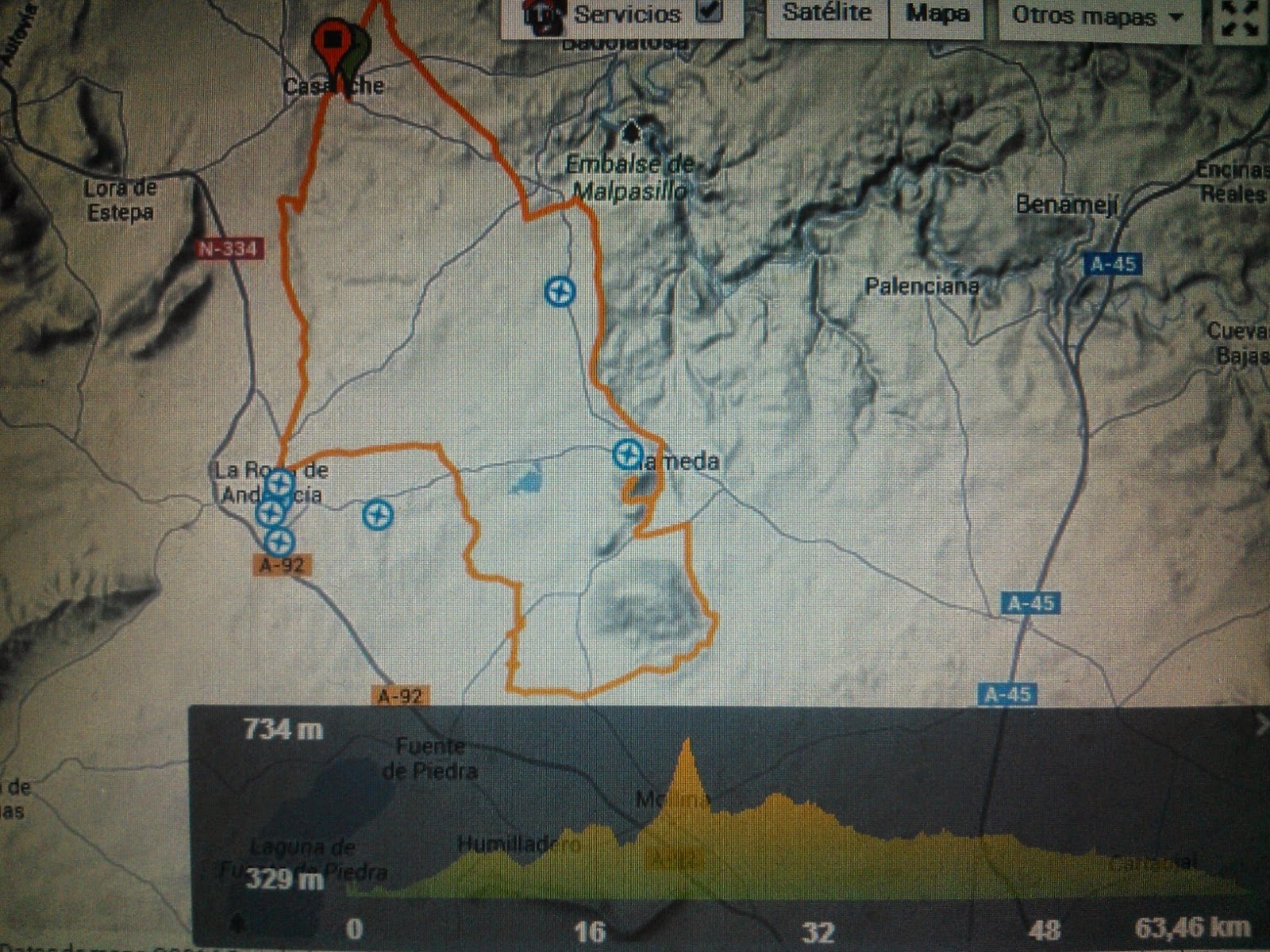
Task: Open the waypoint marker beside Alameda
Action: point(628,455)
